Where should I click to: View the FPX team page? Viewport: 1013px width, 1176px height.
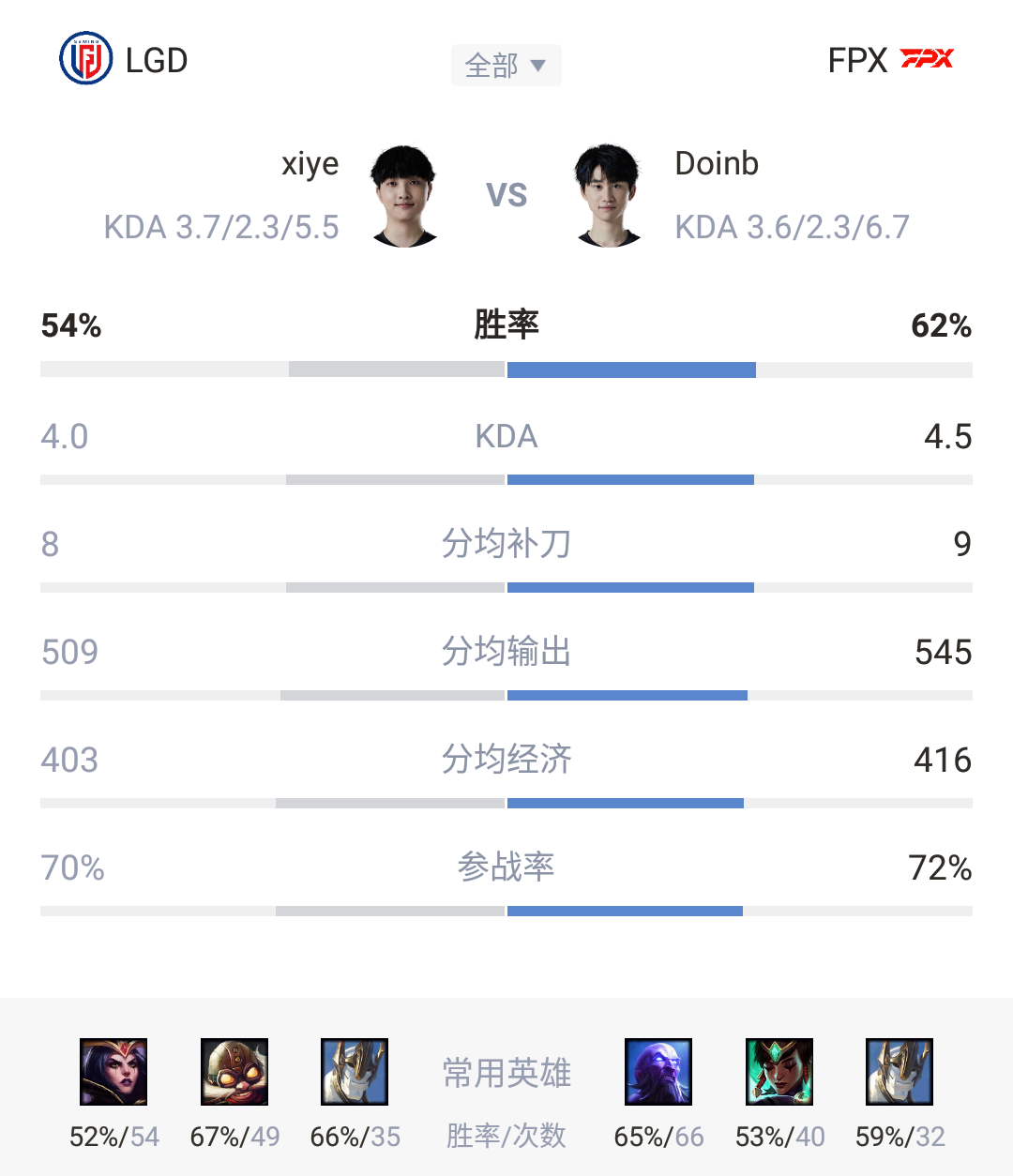[x=890, y=60]
